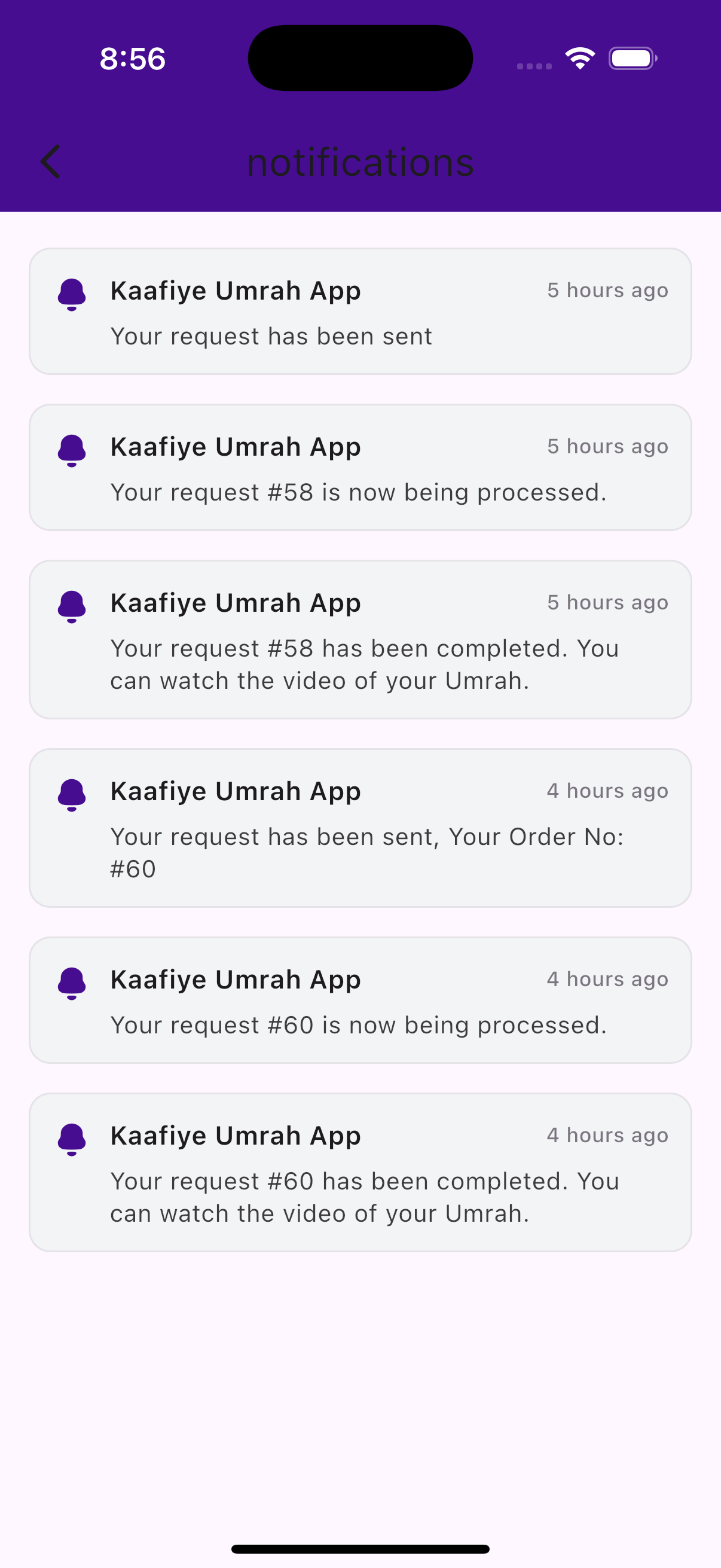Select the request #58 processing notification card
The height and width of the screenshot is (1568, 721).
[360, 466]
